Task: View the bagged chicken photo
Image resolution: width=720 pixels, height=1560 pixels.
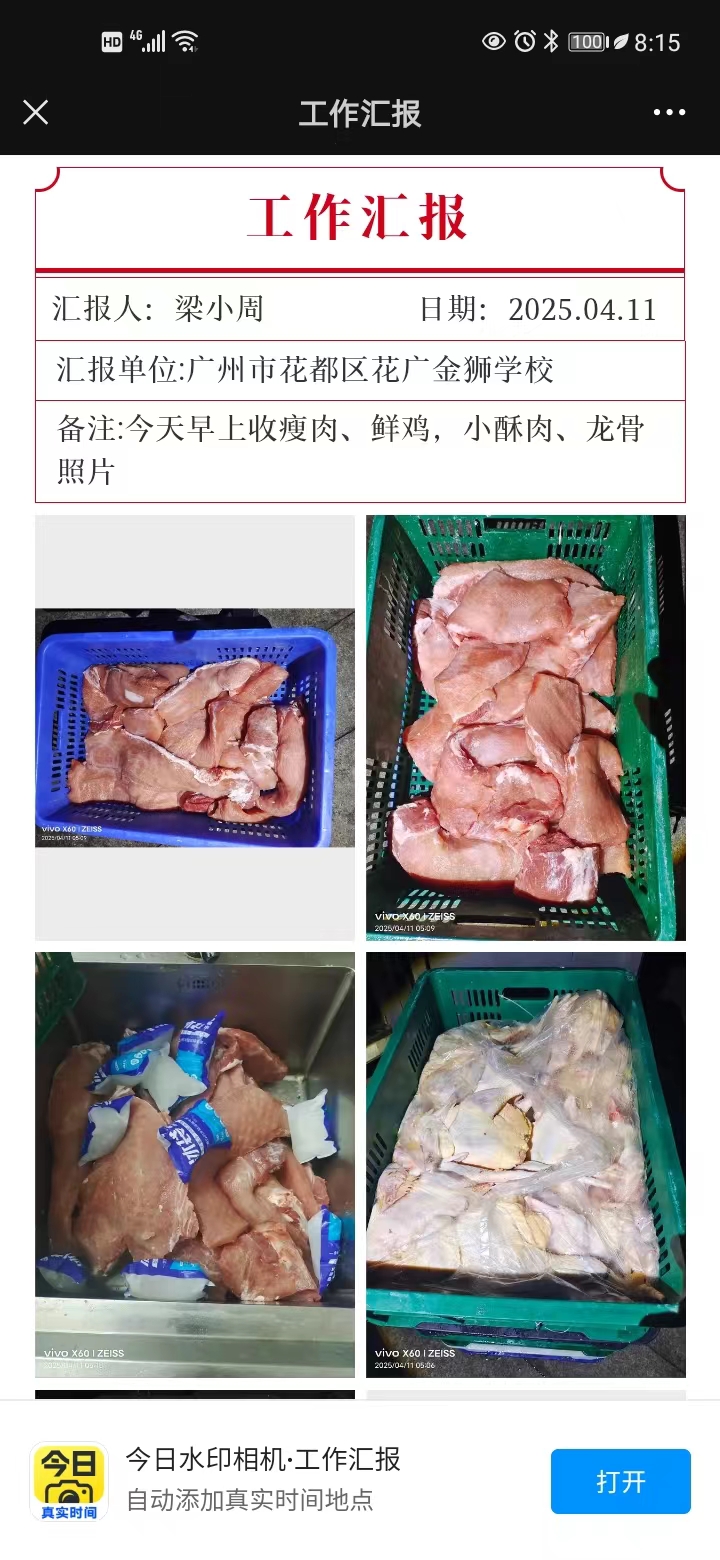Action: (x=525, y=1164)
